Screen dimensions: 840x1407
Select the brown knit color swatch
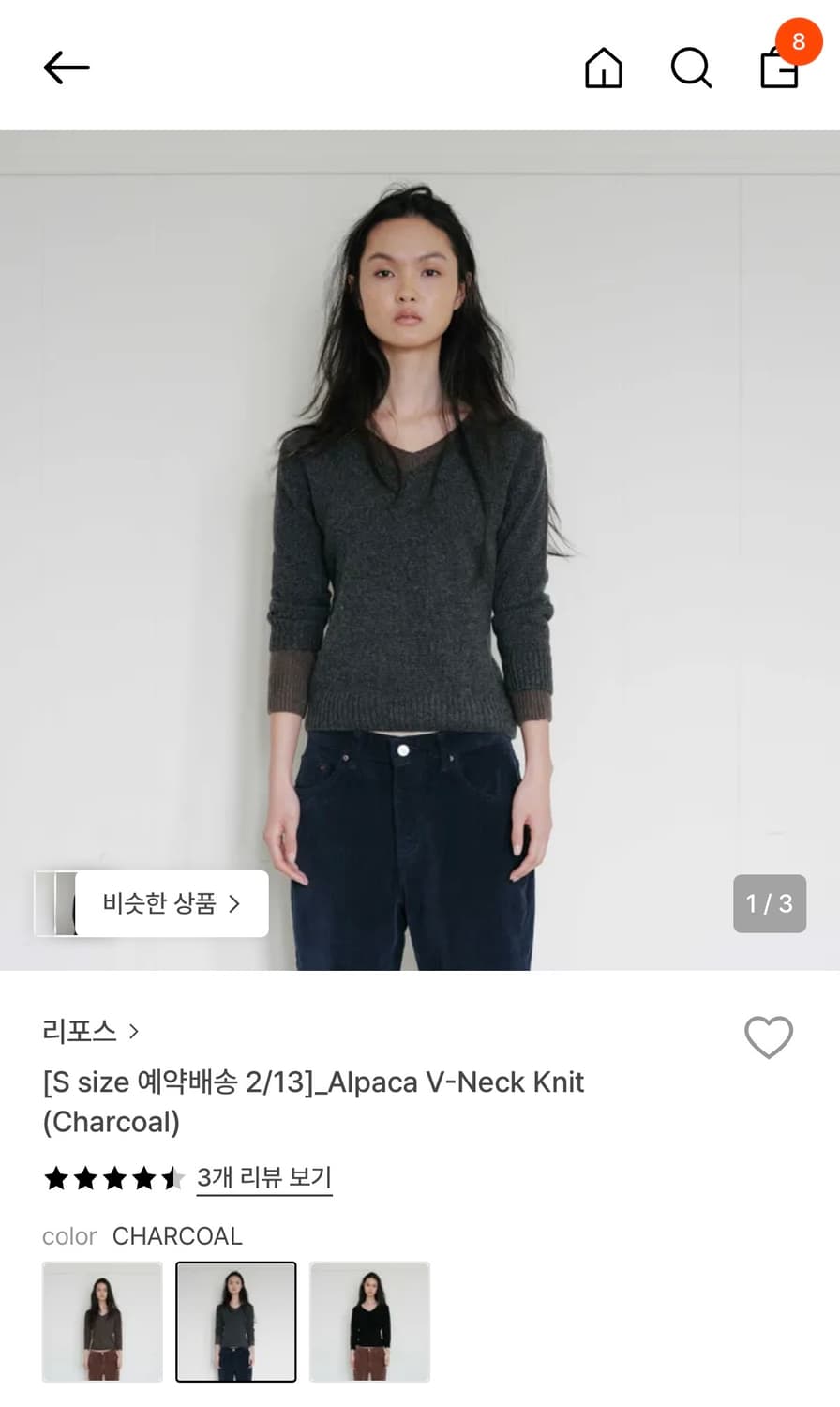[x=102, y=1321]
